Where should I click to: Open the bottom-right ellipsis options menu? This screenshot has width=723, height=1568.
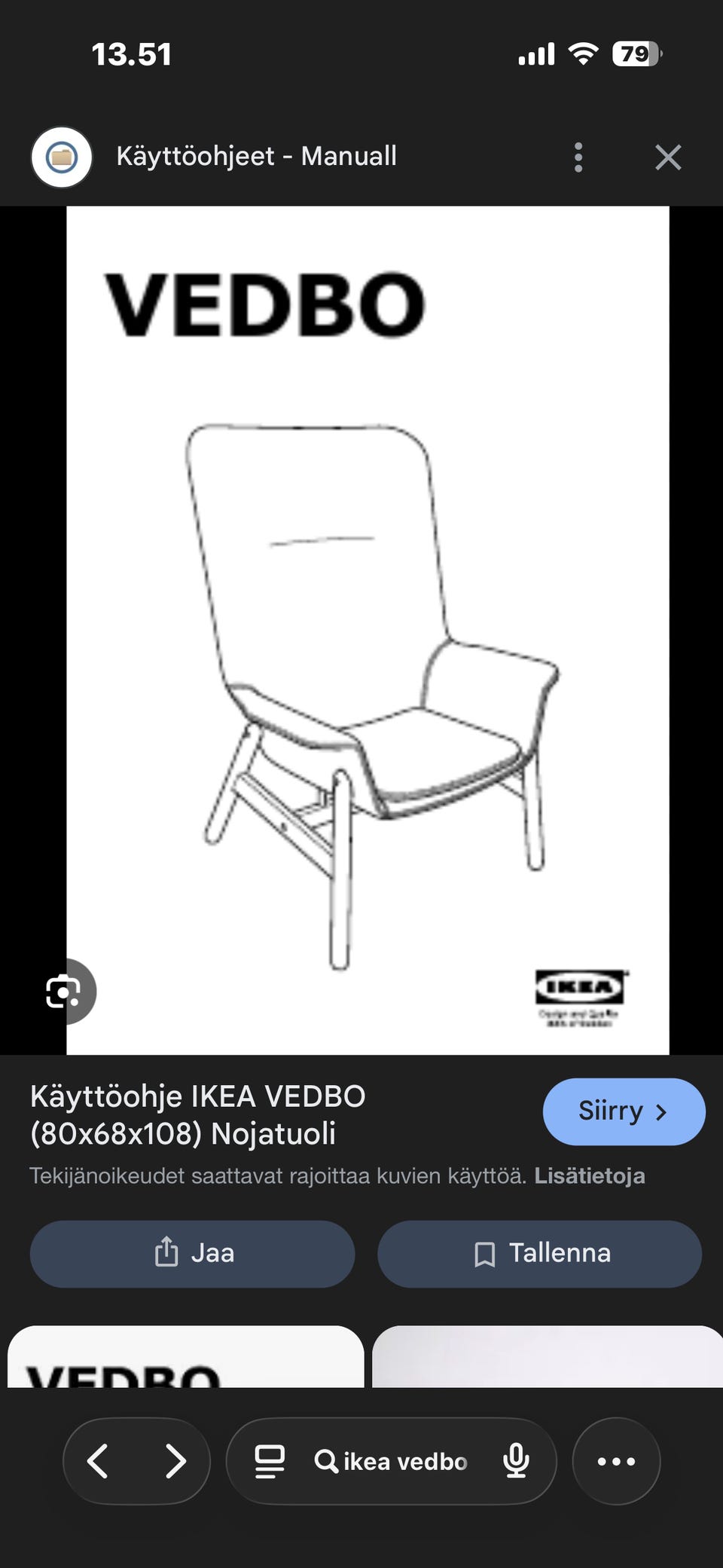click(616, 1460)
